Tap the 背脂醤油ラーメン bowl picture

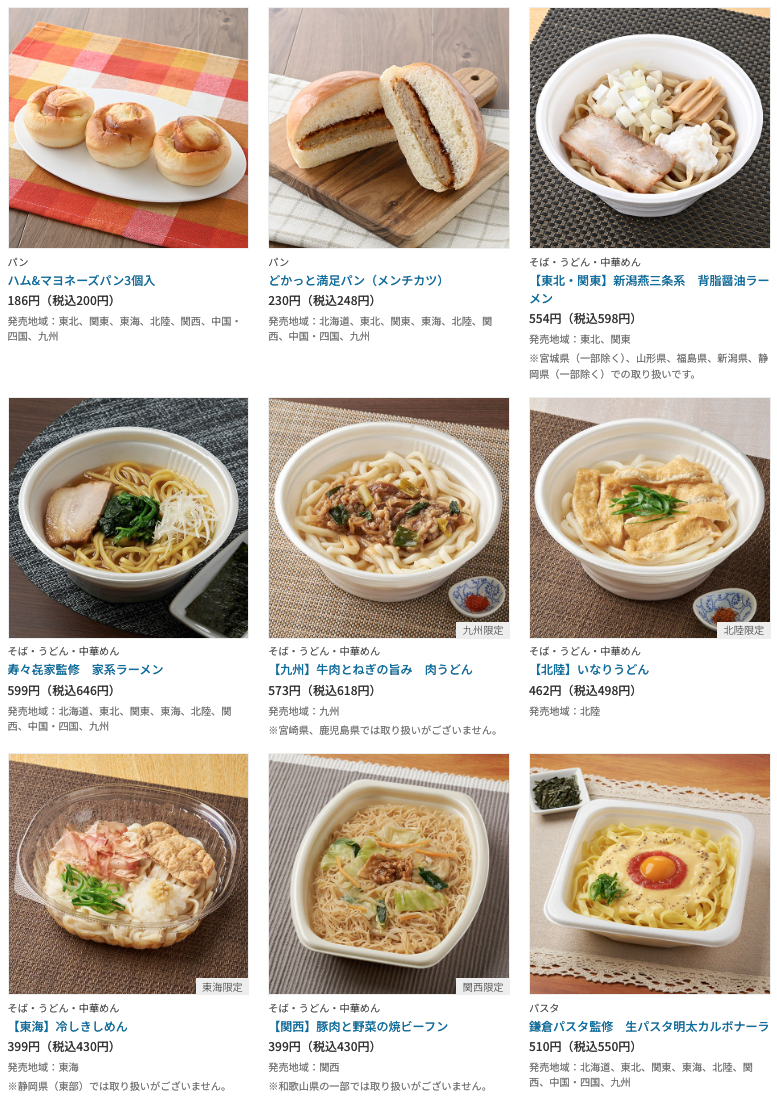point(649,128)
